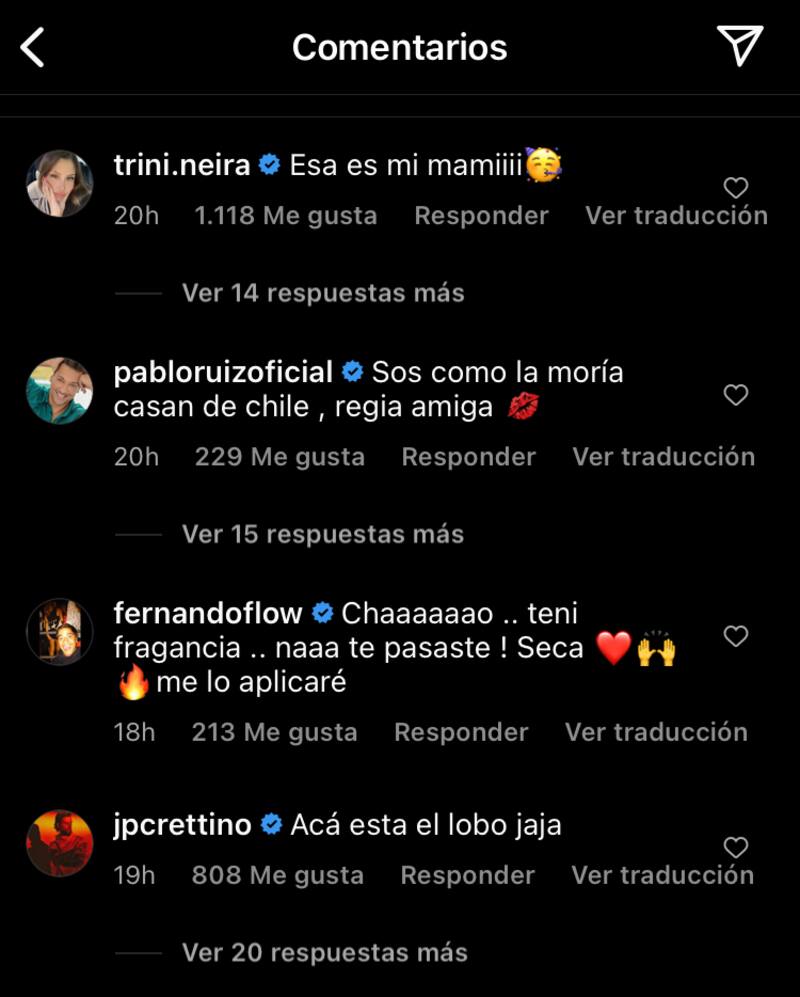
Task: Expand 20 more replies under jpcrettino
Action: coord(324,953)
